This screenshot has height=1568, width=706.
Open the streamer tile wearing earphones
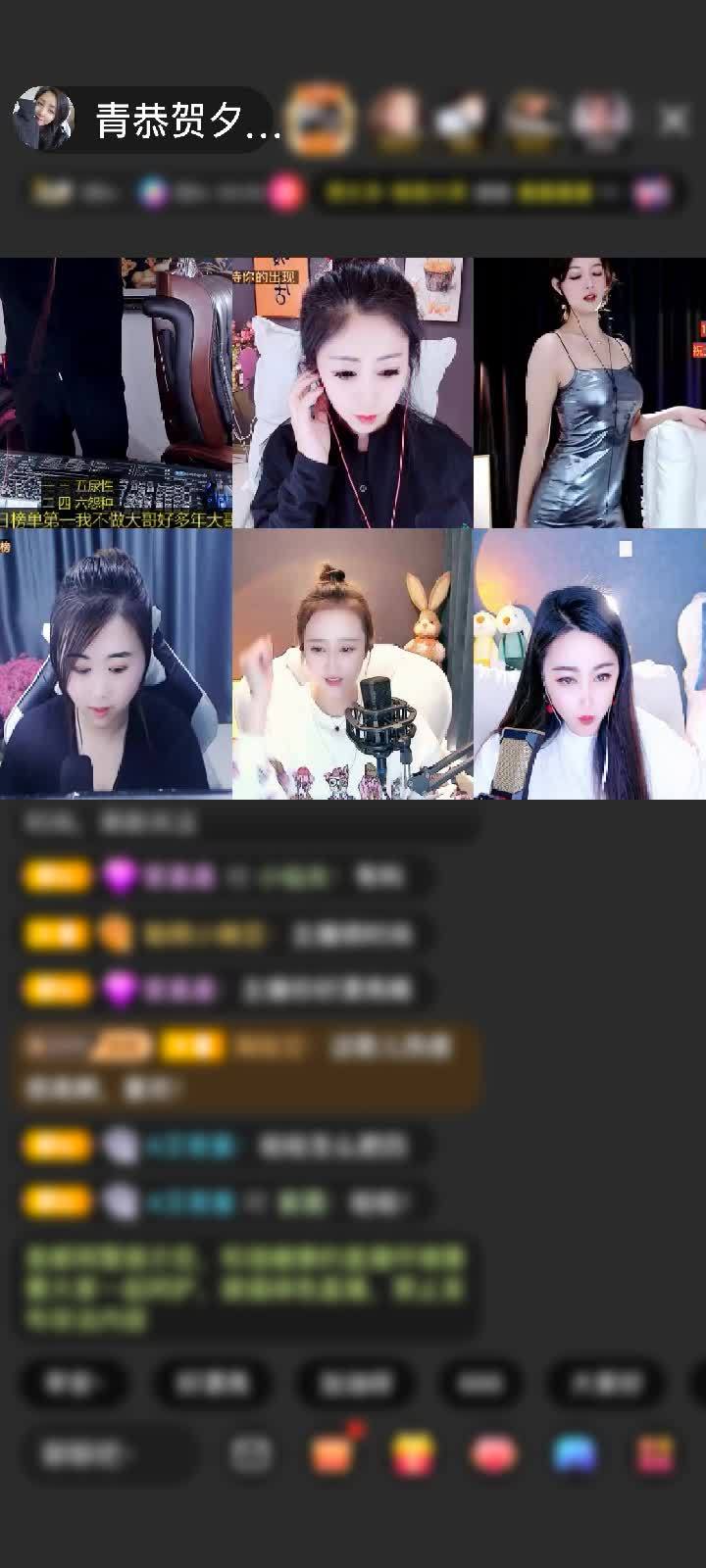(353, 393)
